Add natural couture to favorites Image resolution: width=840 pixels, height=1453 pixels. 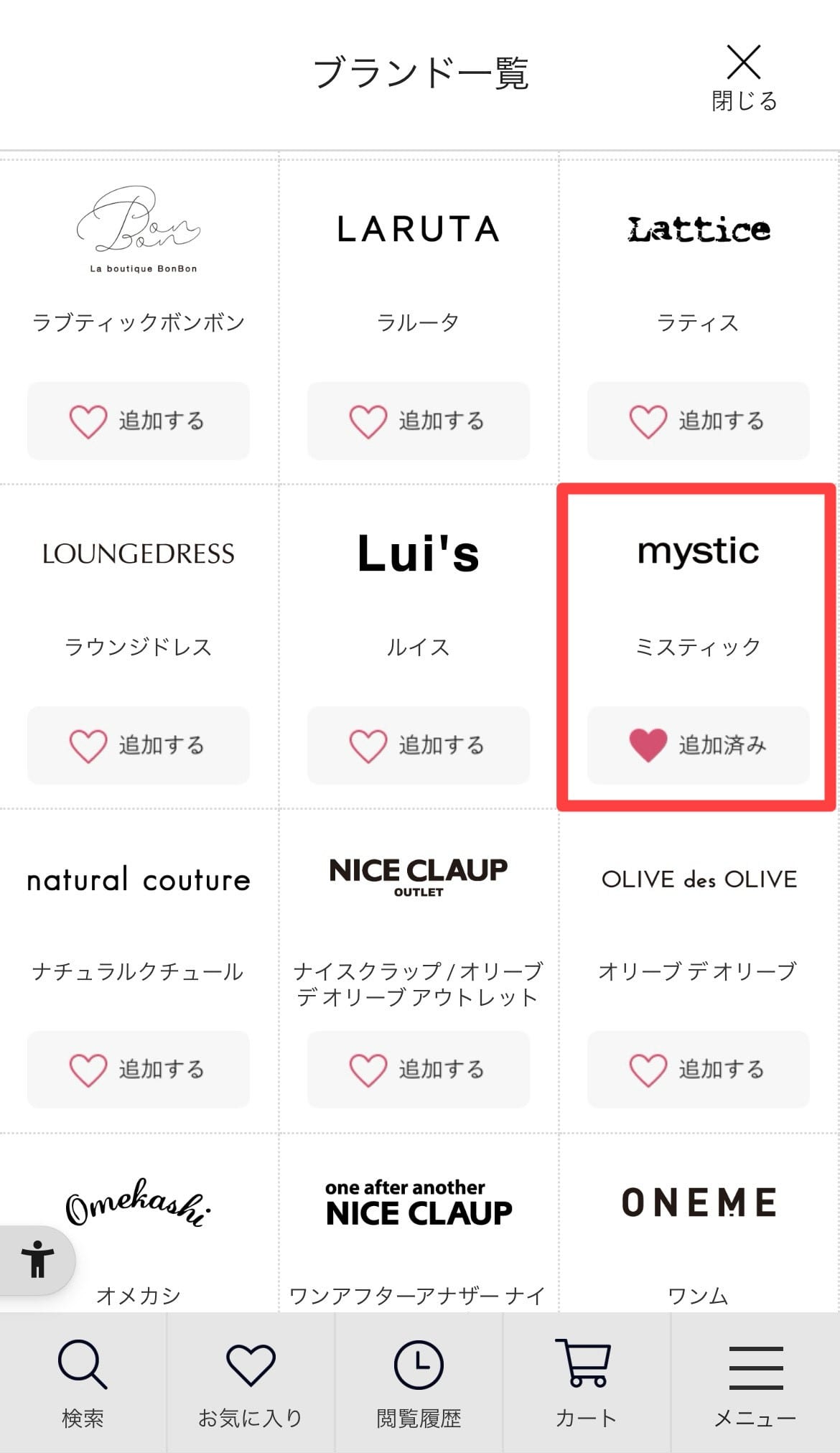pyautogui.click(x=139, y=1070)
